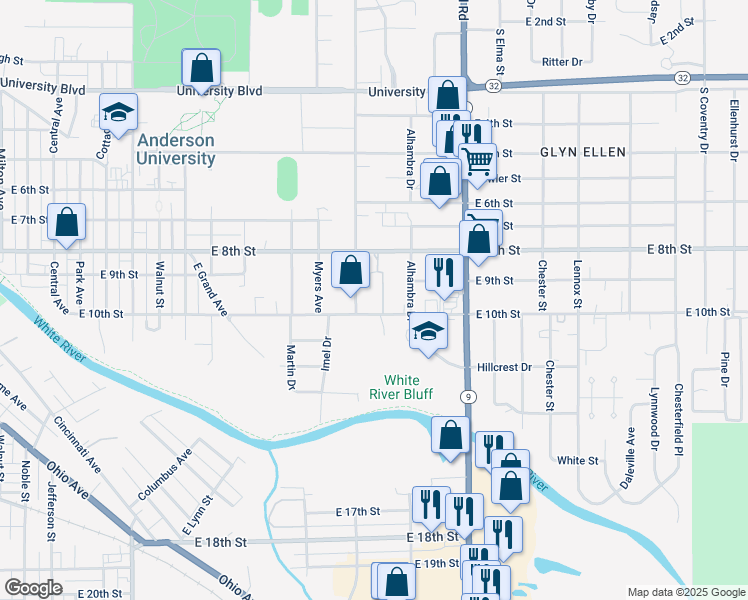Screen dimensions: 748x600
Task: Select the shopping pin near E 7th St
Action: (67, 224)
